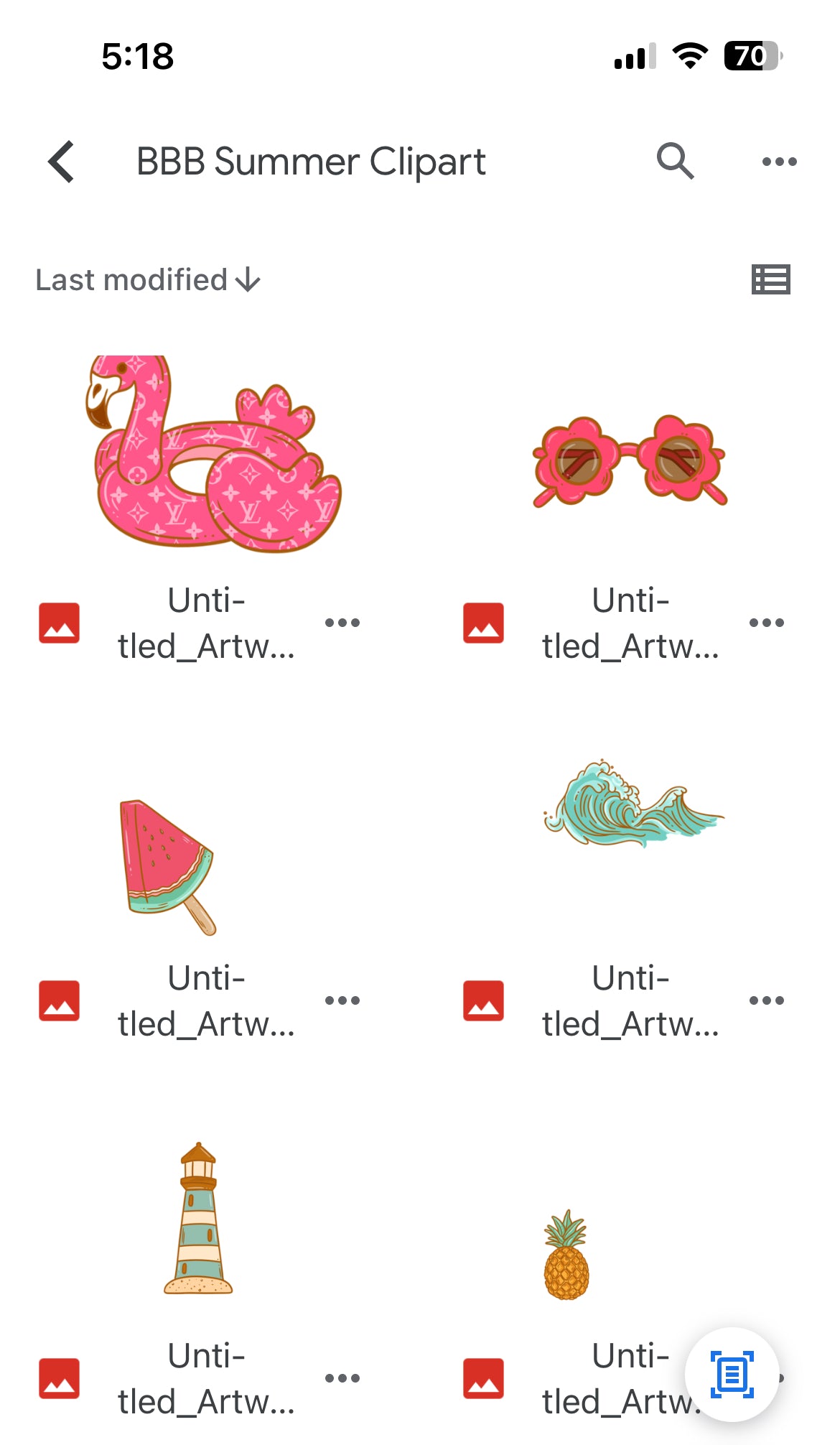Switch to list view layout
Image resolution: width=840 pixels, height=1445 pixels.
(770, 280)
